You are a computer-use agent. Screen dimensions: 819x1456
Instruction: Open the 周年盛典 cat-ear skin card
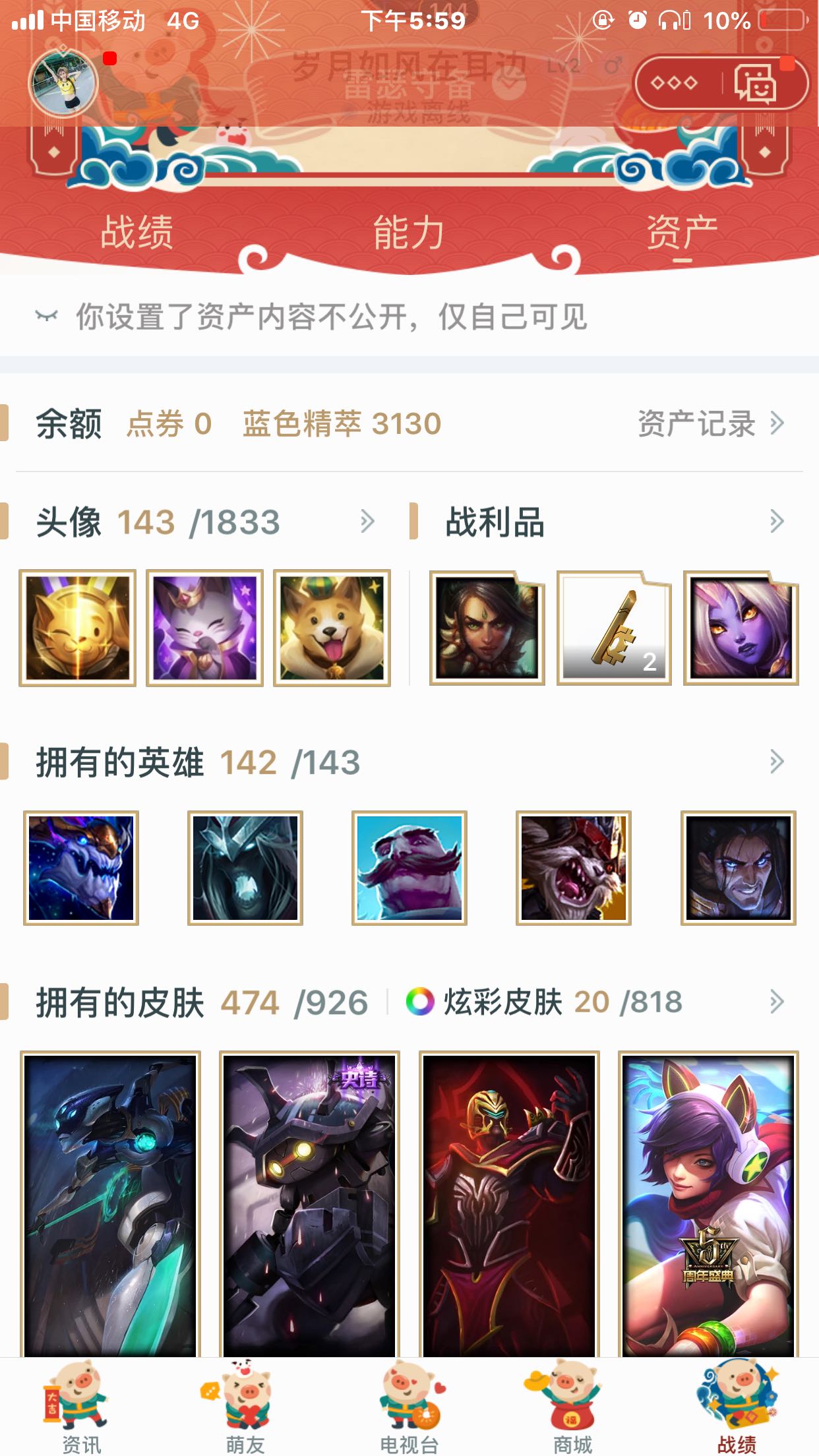[x=708, y=1203]
